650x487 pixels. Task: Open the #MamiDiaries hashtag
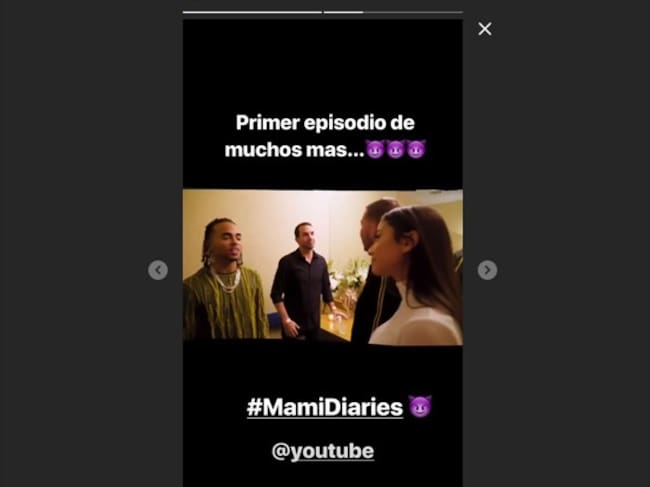pos(325,407)
